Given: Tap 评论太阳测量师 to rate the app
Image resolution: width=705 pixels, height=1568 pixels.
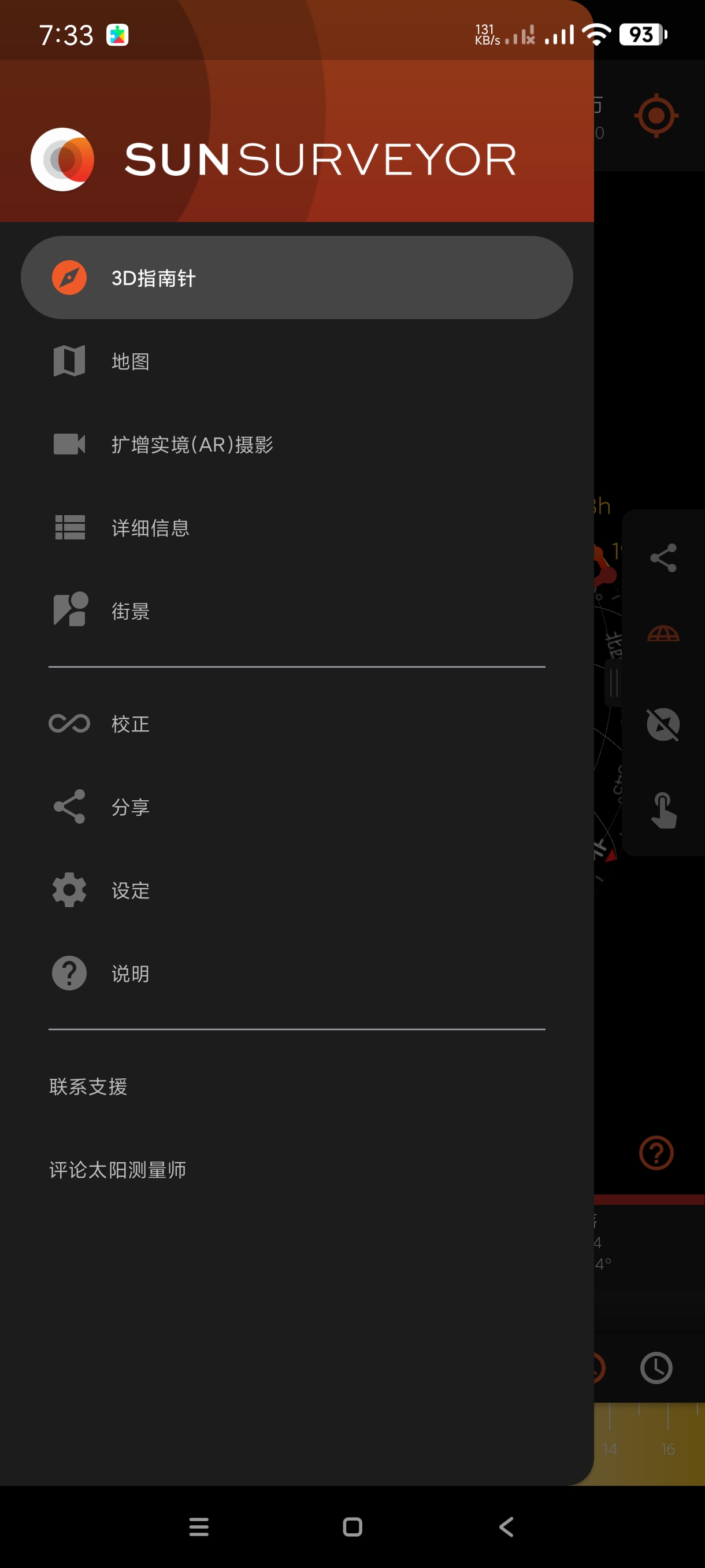Looking at the screenshot, I should point(117,1169).
